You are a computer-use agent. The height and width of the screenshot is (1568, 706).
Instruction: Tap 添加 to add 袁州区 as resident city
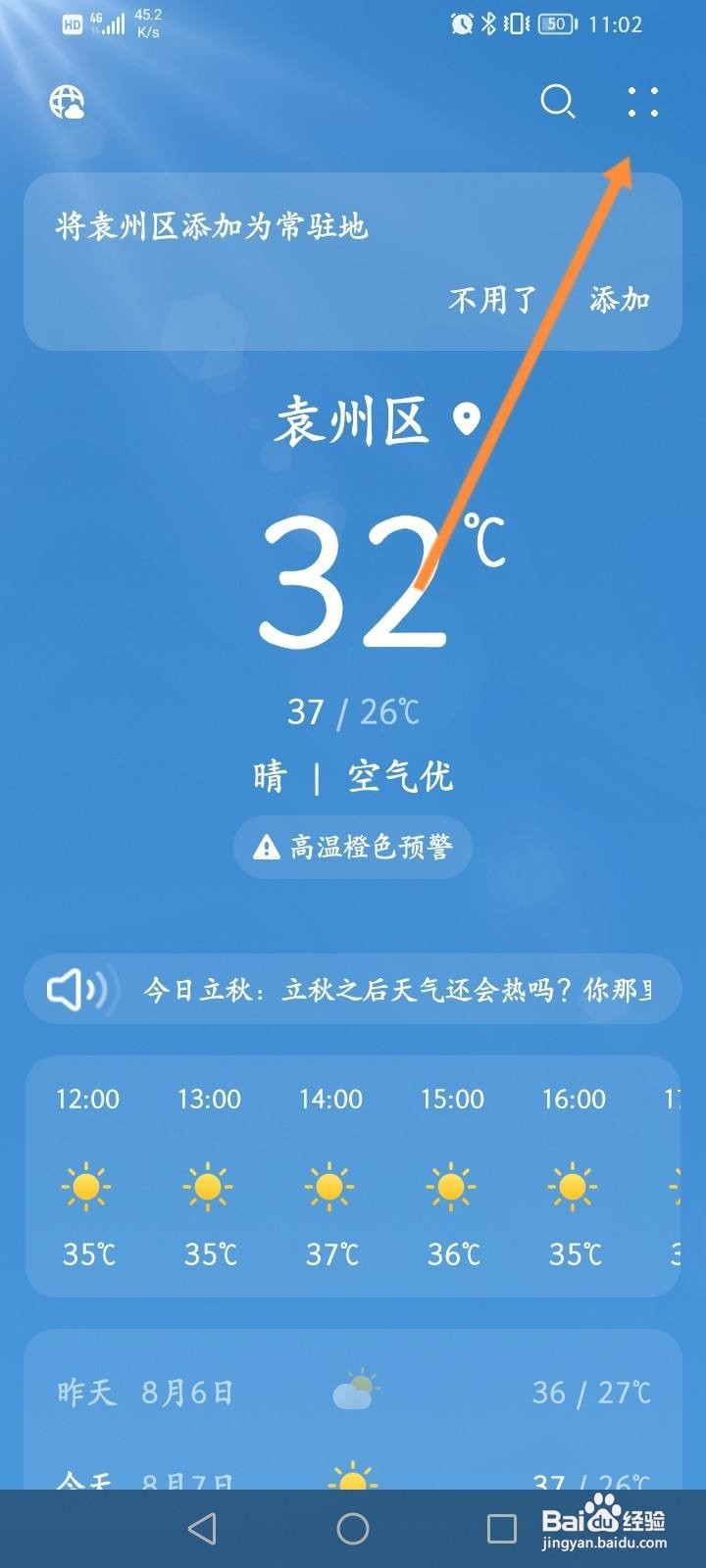tap(617, 299)
